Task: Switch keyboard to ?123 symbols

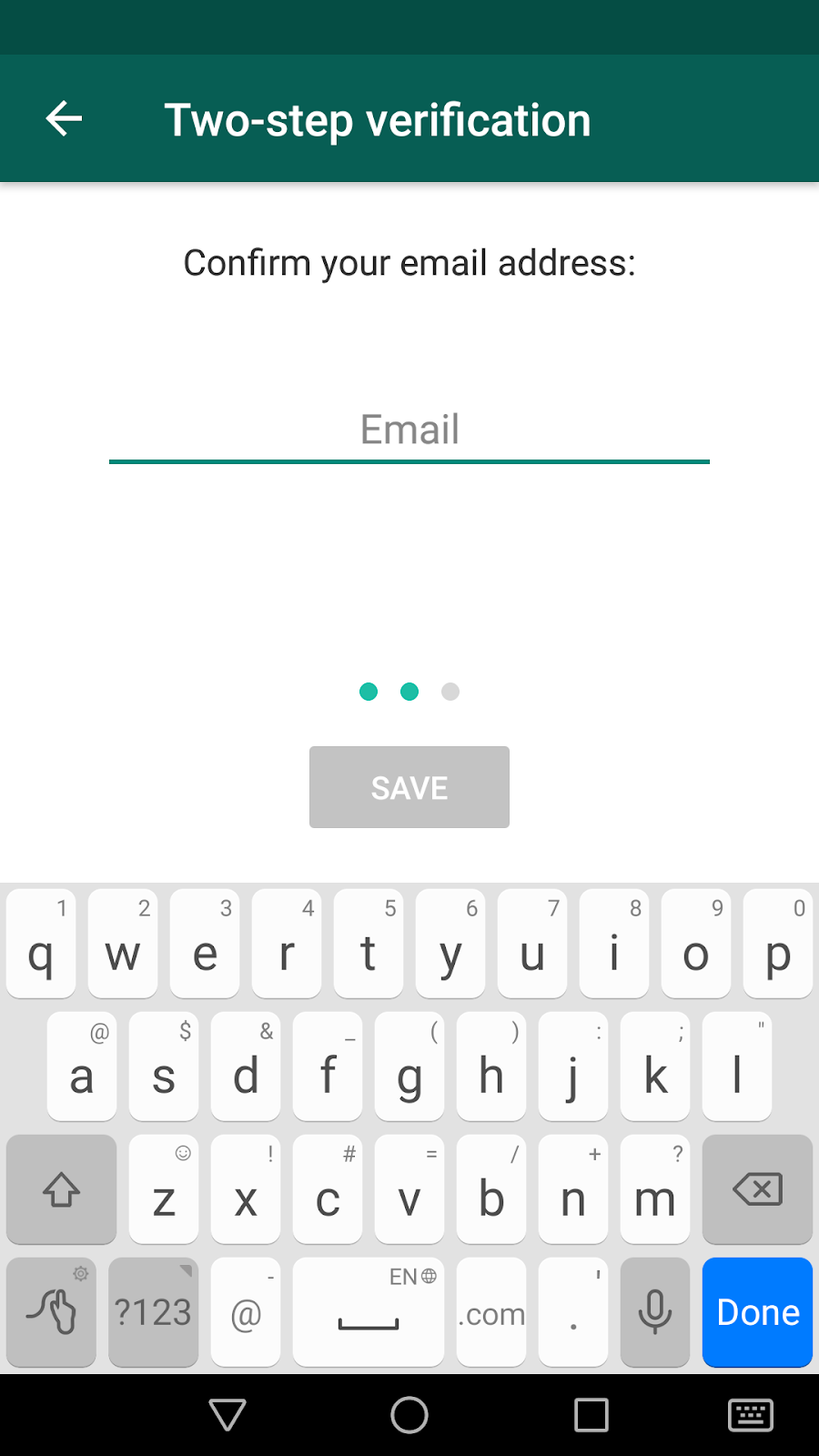Action: click(x=153, y=1312)
